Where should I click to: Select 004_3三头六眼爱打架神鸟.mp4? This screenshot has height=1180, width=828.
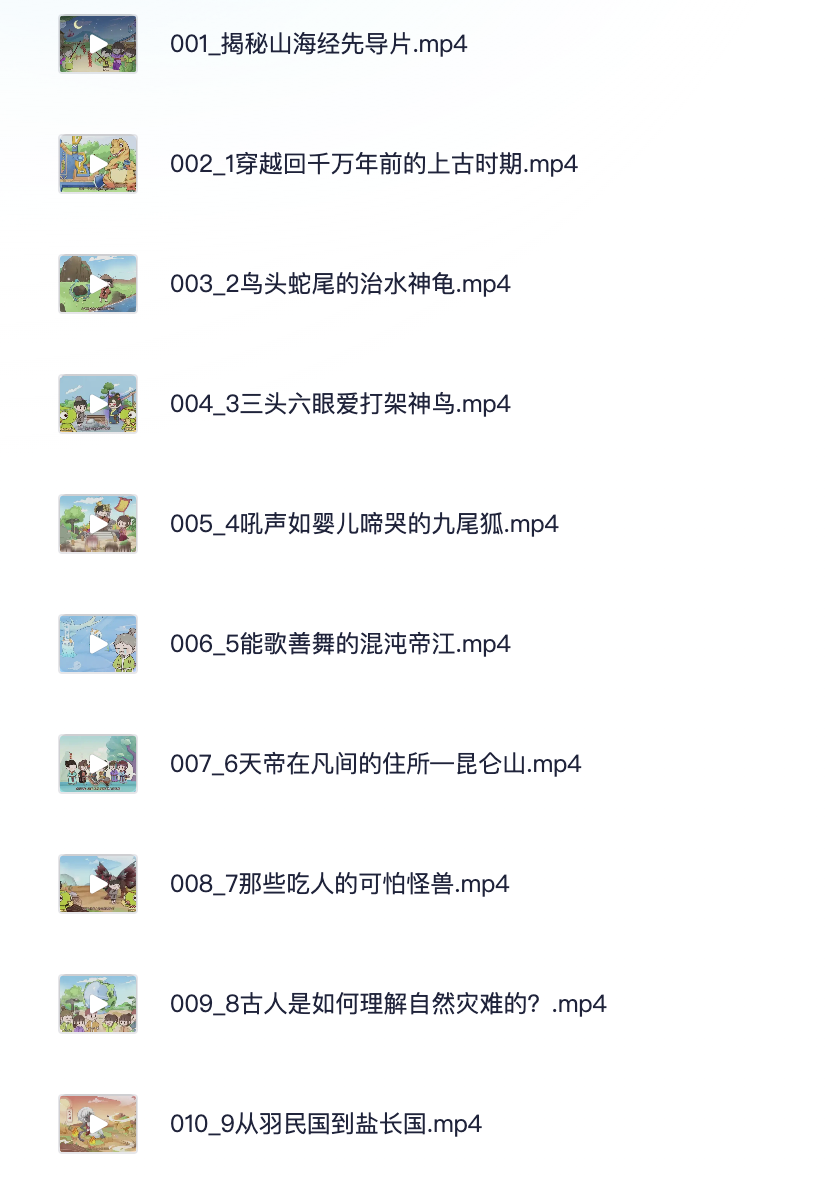340,404
